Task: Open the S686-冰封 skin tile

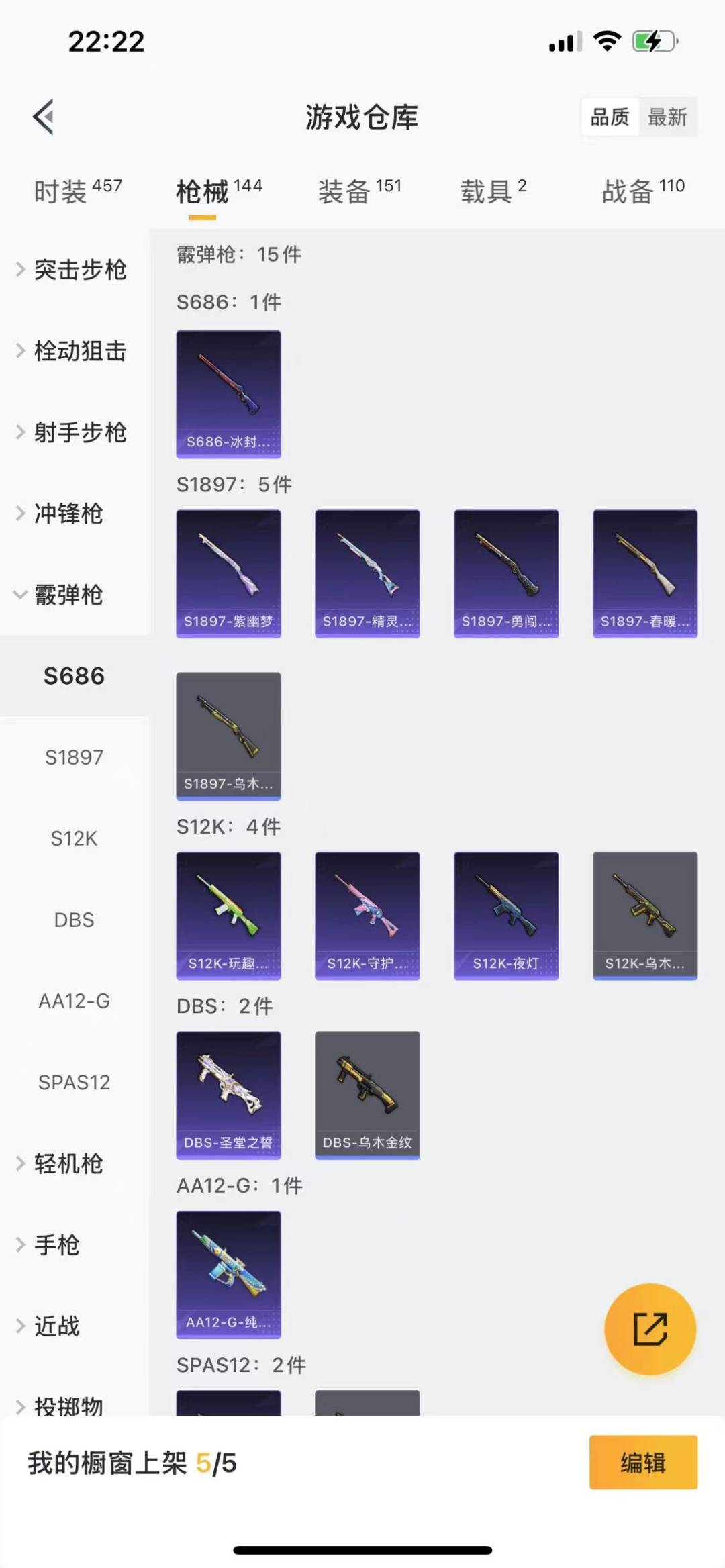Action: pos(228,394)
